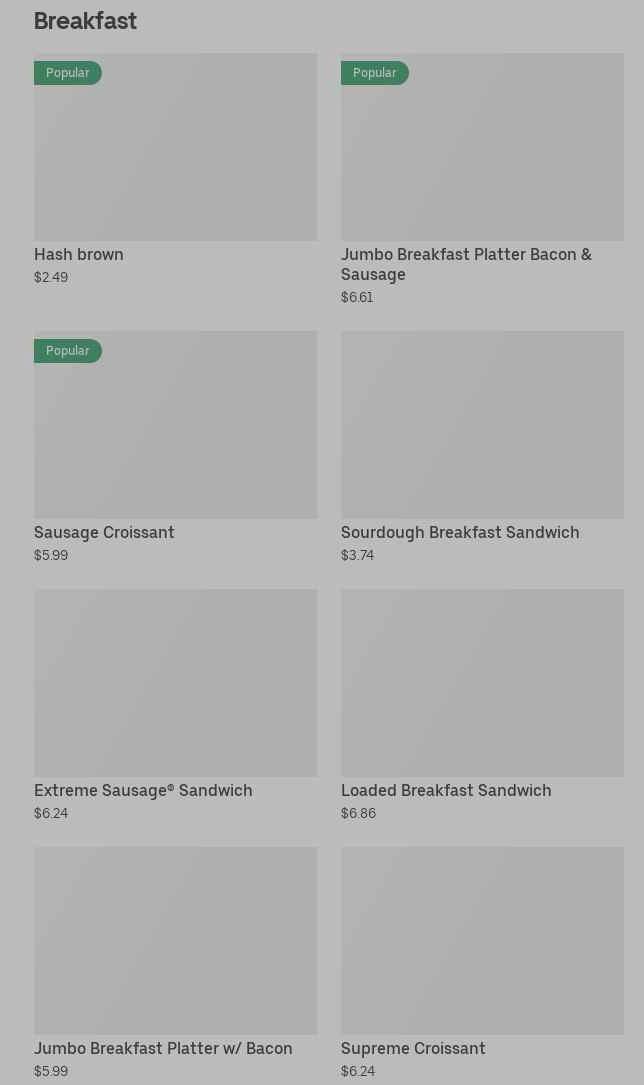Select Jumbo Breakfast Platter w/ Bacon
The image size is (644, 1085).
[x=176, y=963]
